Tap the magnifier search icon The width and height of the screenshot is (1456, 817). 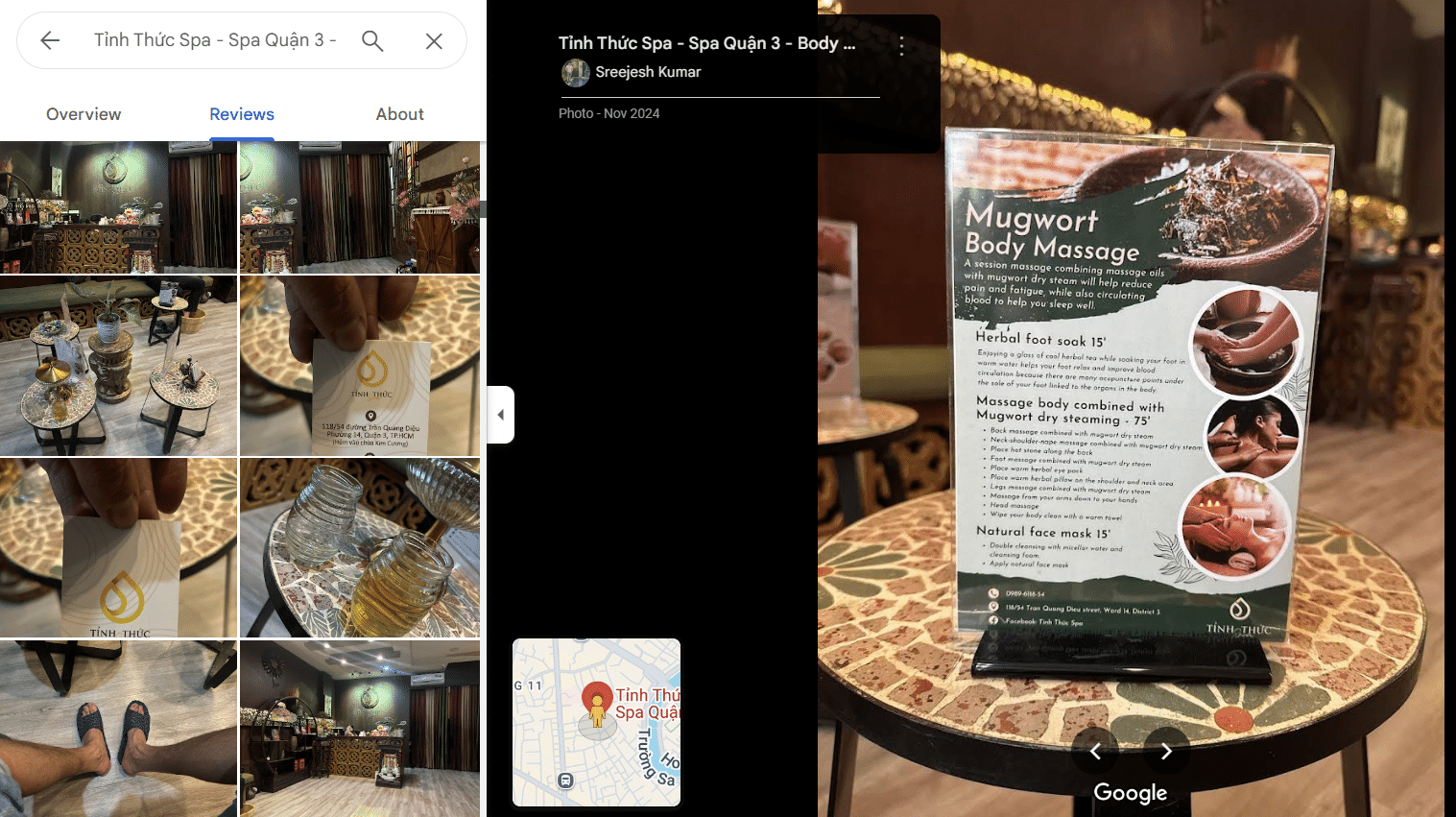[x=372, y=40]
